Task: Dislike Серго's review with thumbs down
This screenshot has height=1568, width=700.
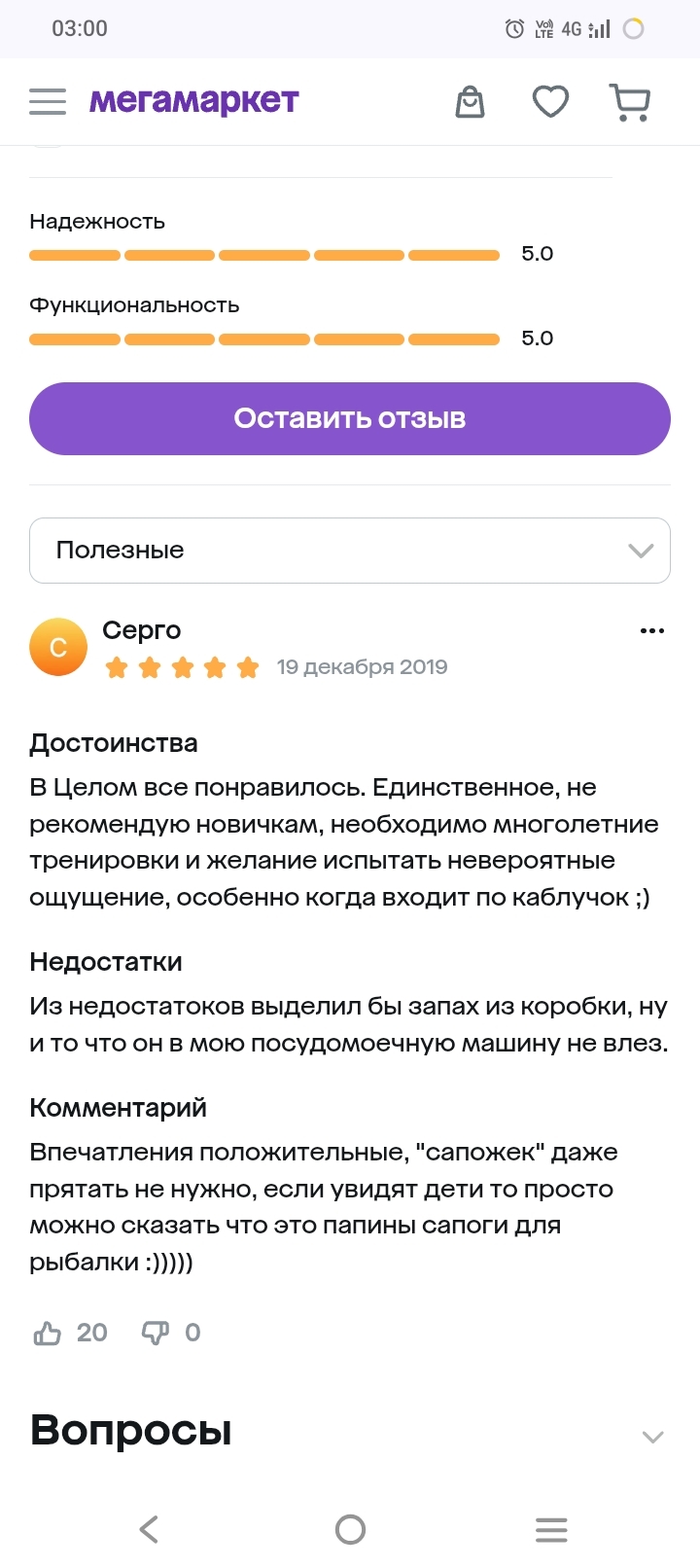Action: (156, 1333)
